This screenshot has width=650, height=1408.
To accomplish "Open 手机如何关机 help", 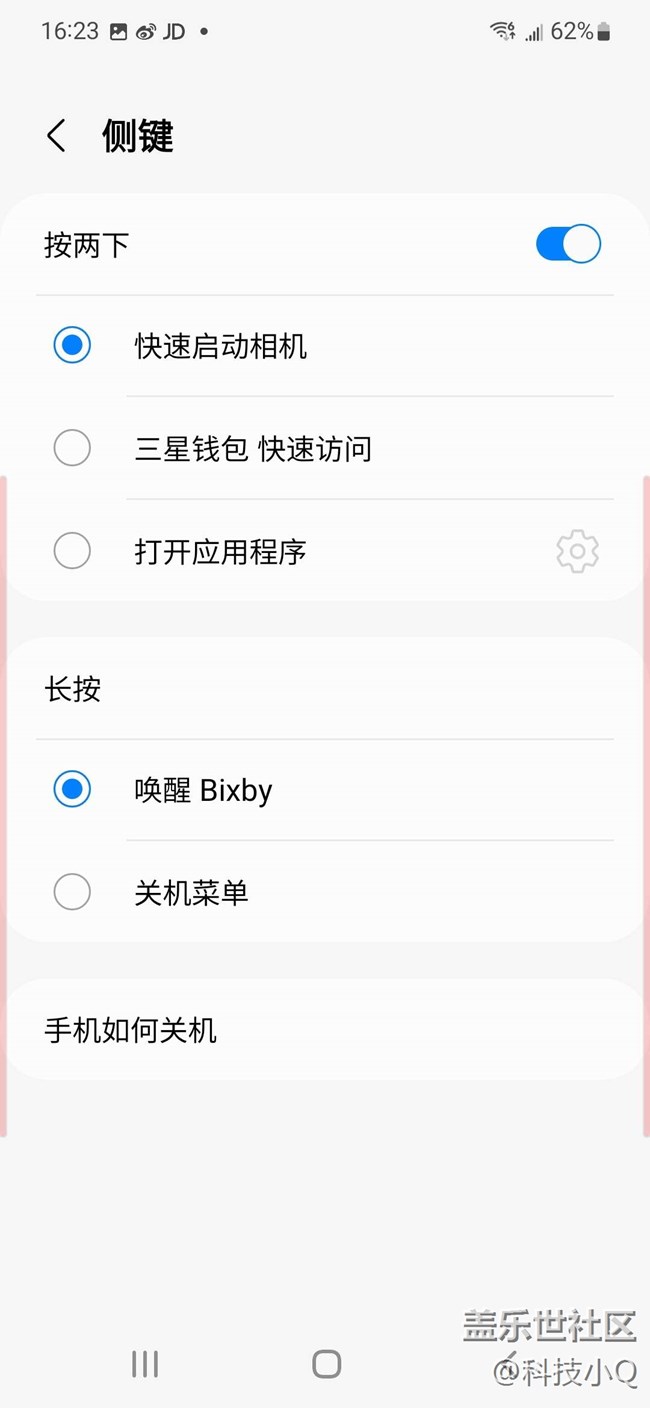I will 130,1030.
